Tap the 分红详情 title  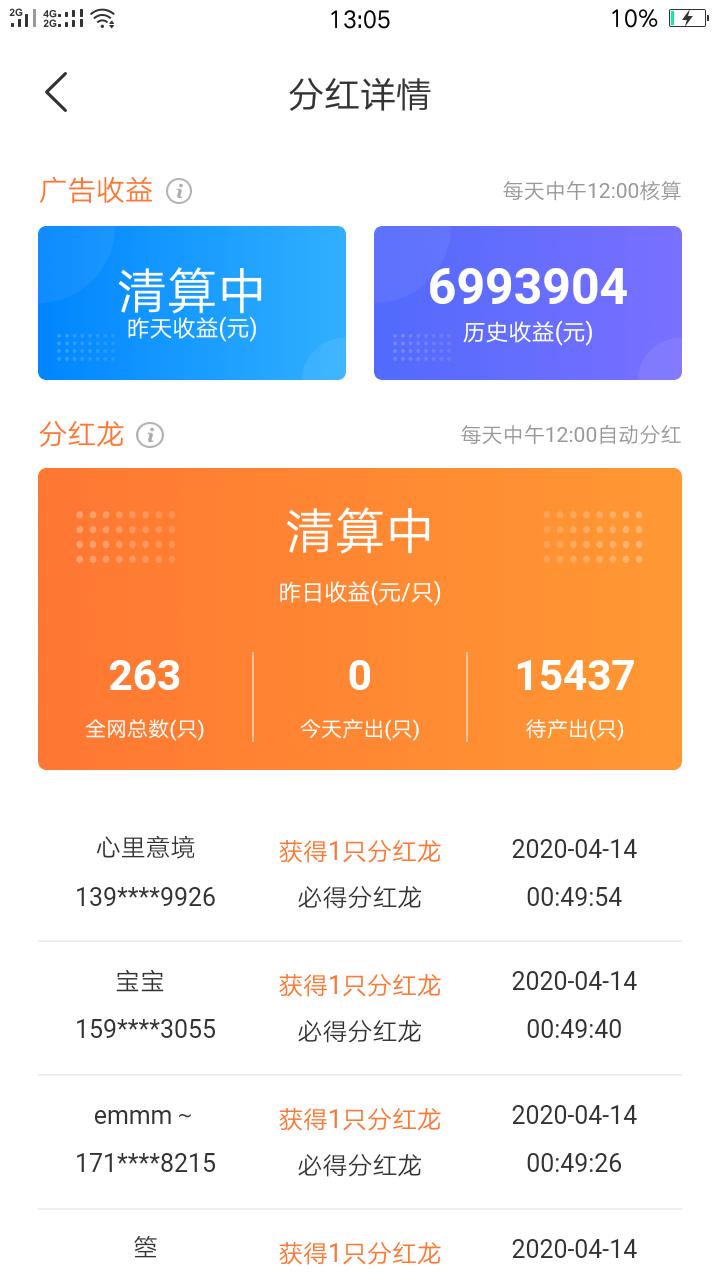(360, 95)
